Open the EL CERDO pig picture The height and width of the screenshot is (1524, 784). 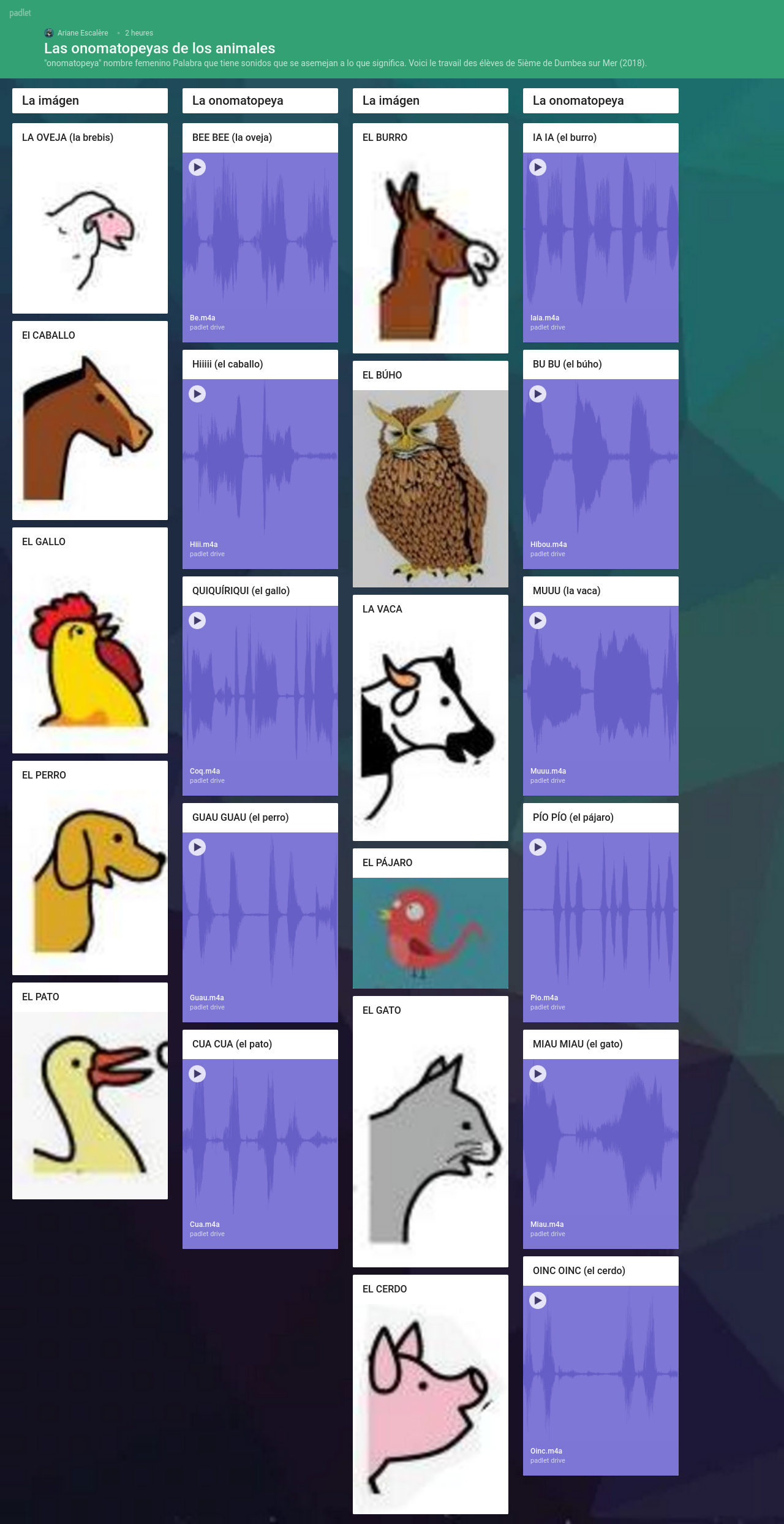pyautogui.click(x=431, y=1408)
